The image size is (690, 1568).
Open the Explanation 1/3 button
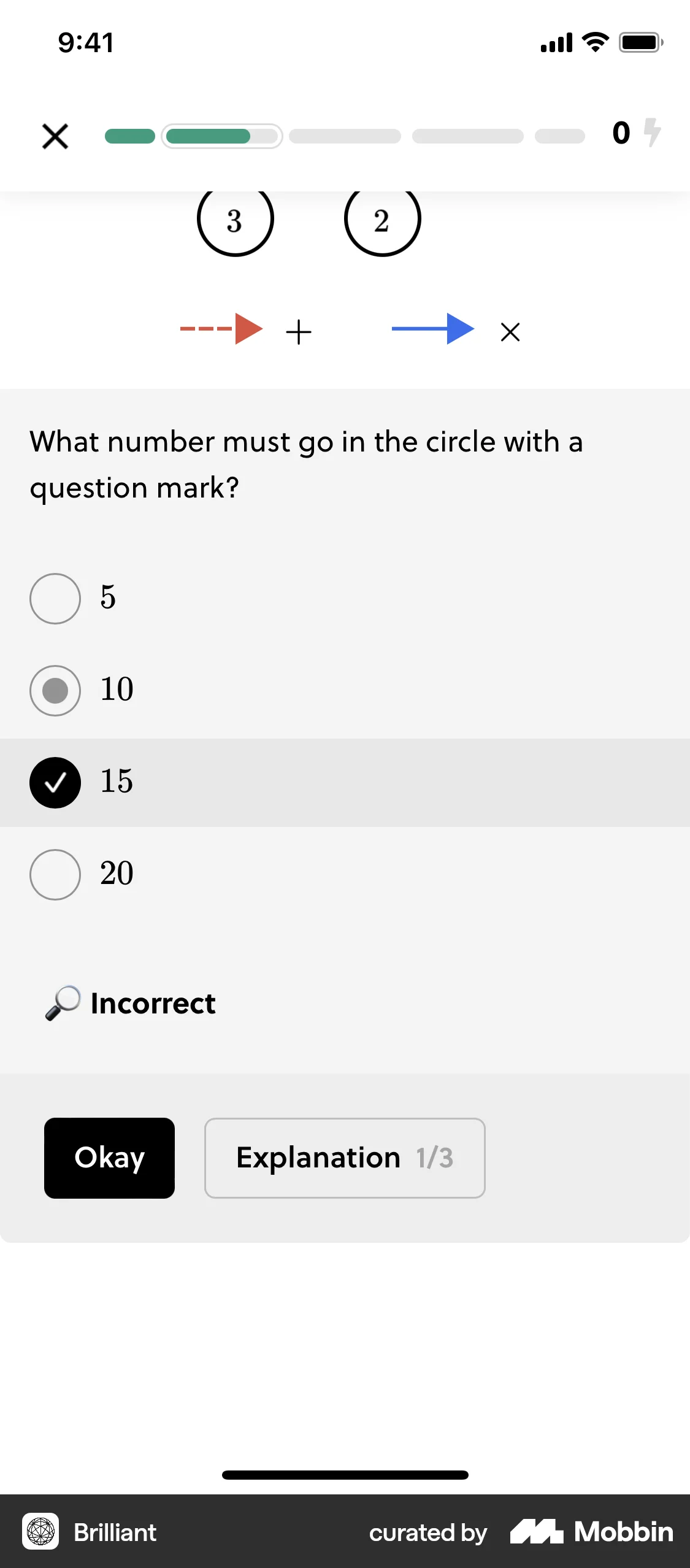point(345,1158)
